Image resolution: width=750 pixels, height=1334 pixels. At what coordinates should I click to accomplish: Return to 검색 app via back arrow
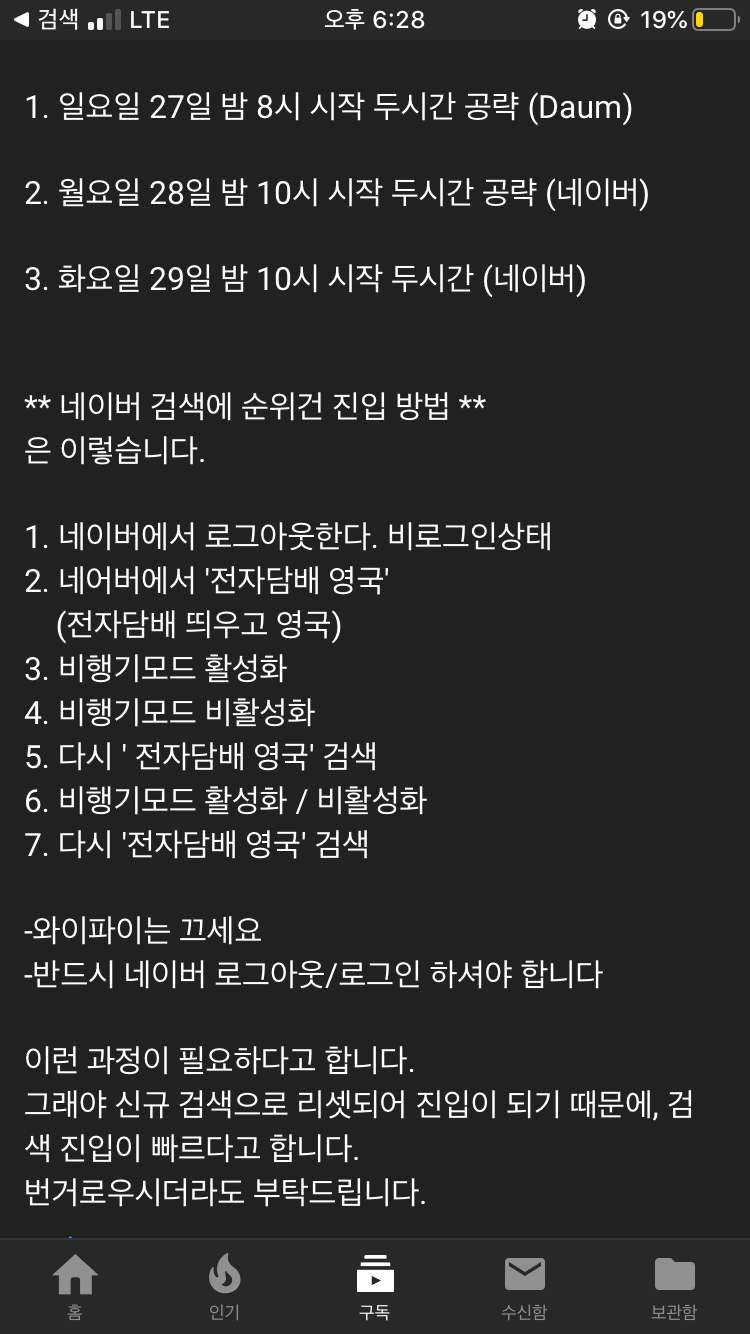[44, 19]
